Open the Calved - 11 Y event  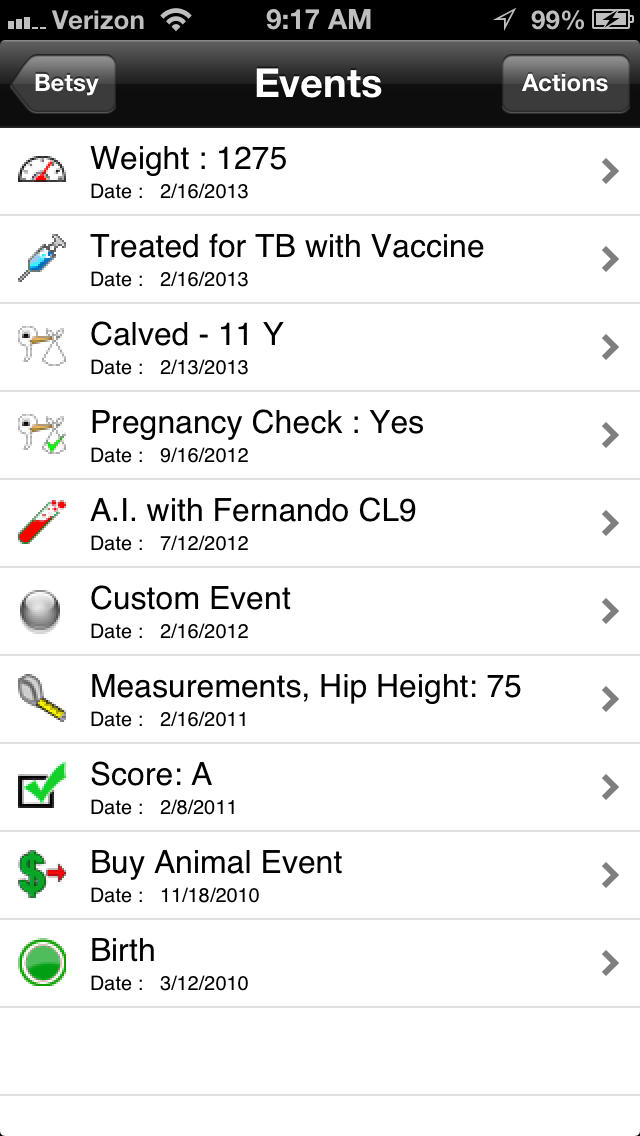tap(320, 347)
